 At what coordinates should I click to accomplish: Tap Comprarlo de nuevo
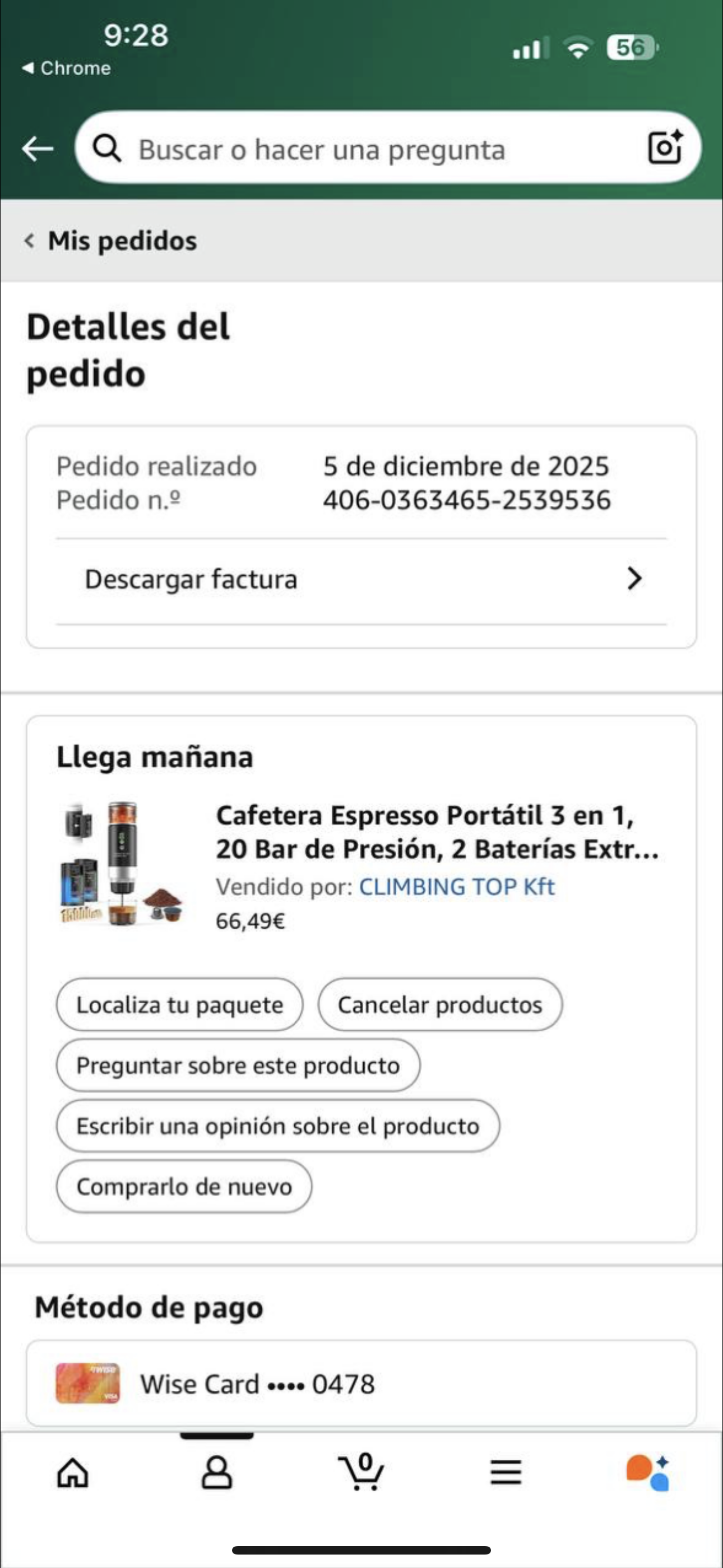pyautogui.click(x=184, y=1187)
